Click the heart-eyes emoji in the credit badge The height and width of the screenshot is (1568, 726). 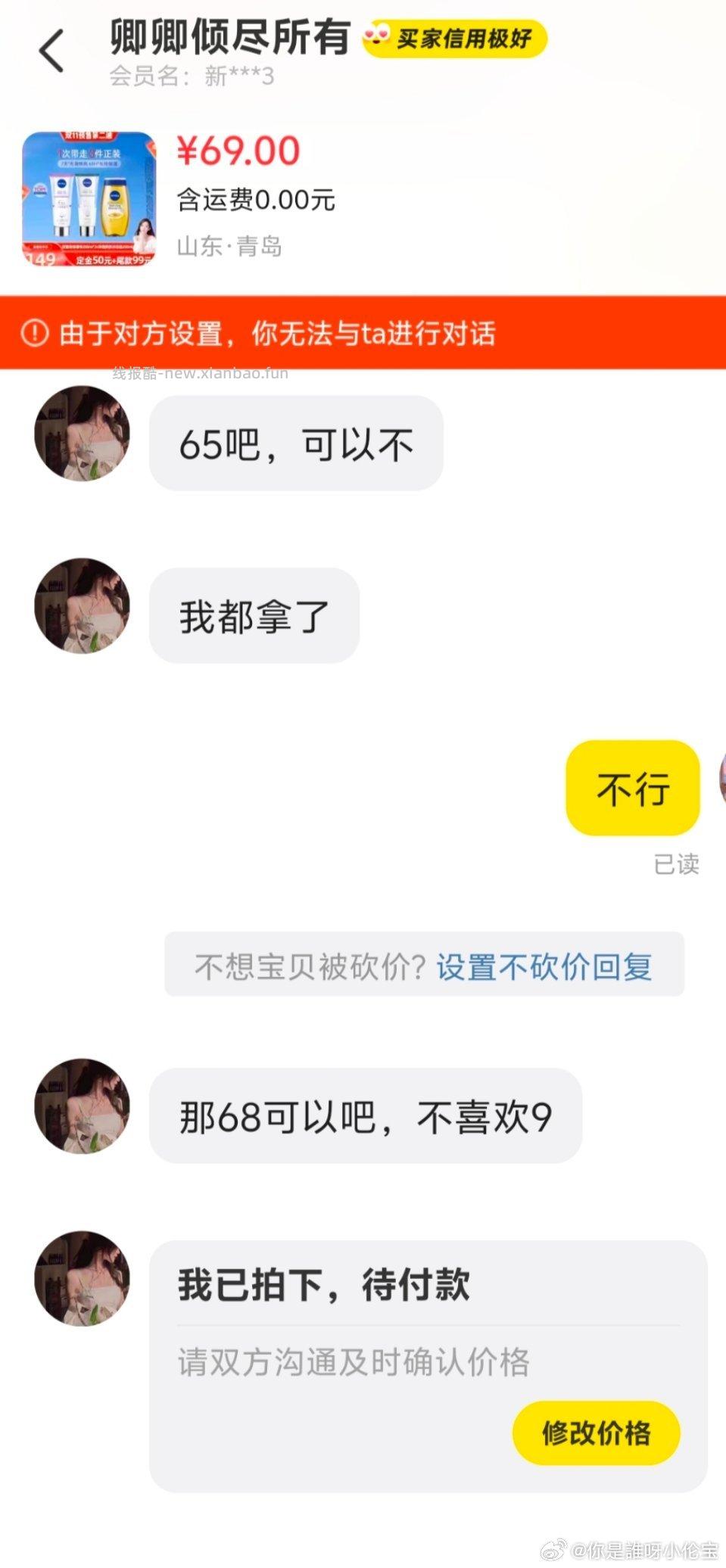375,36
